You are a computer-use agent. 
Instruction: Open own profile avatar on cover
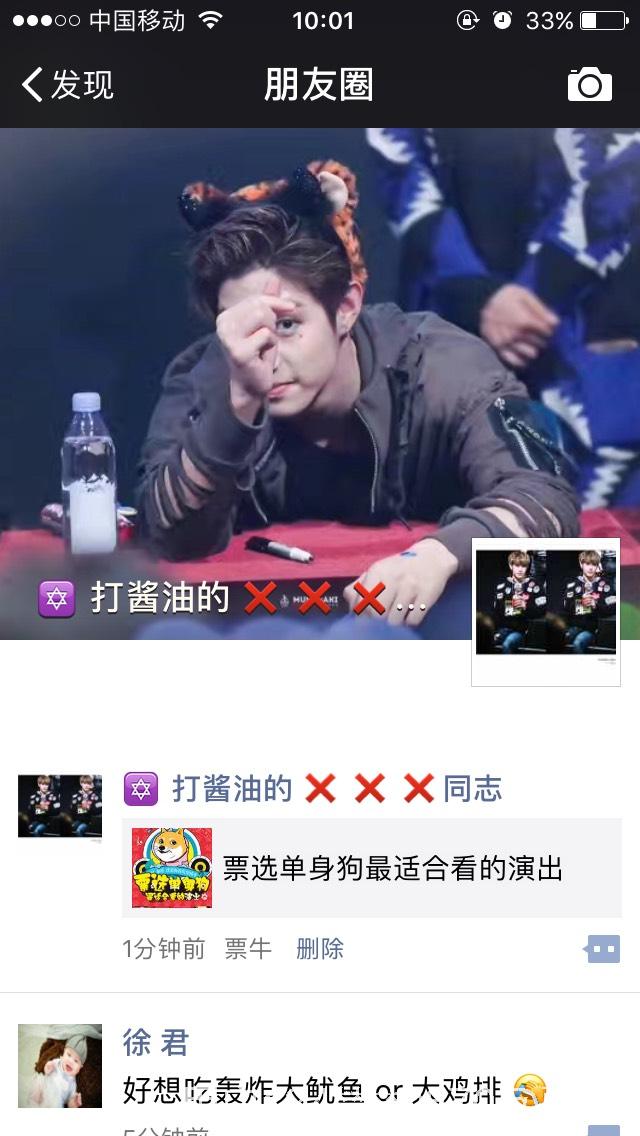(x=546, y=612)
